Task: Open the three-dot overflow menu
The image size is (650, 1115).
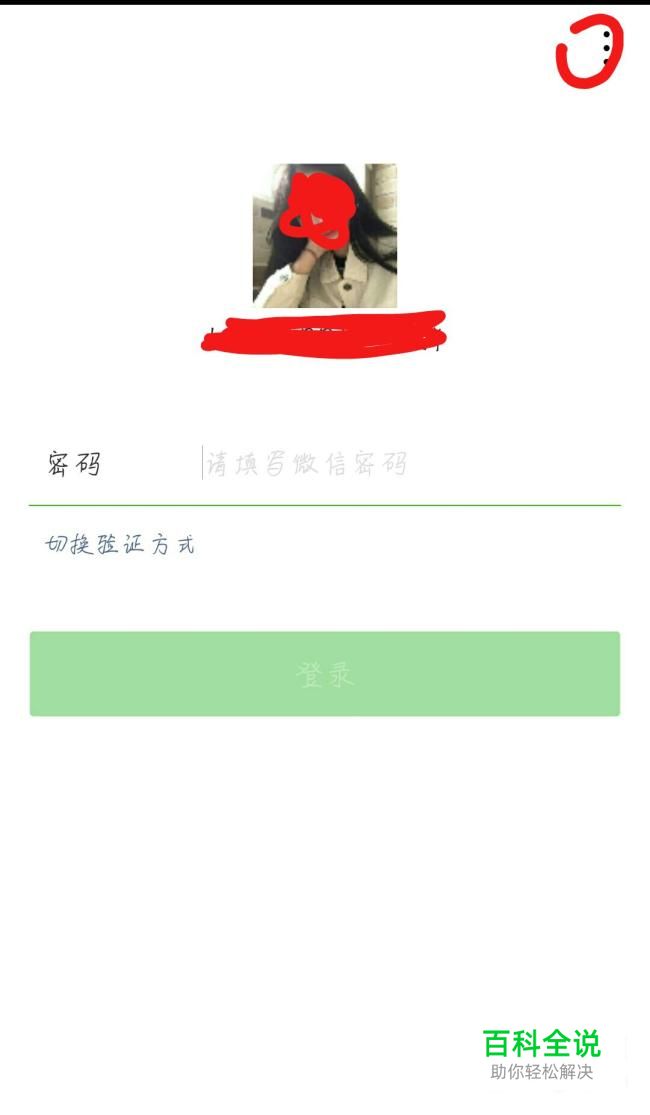Action: (x=606, y=48)
